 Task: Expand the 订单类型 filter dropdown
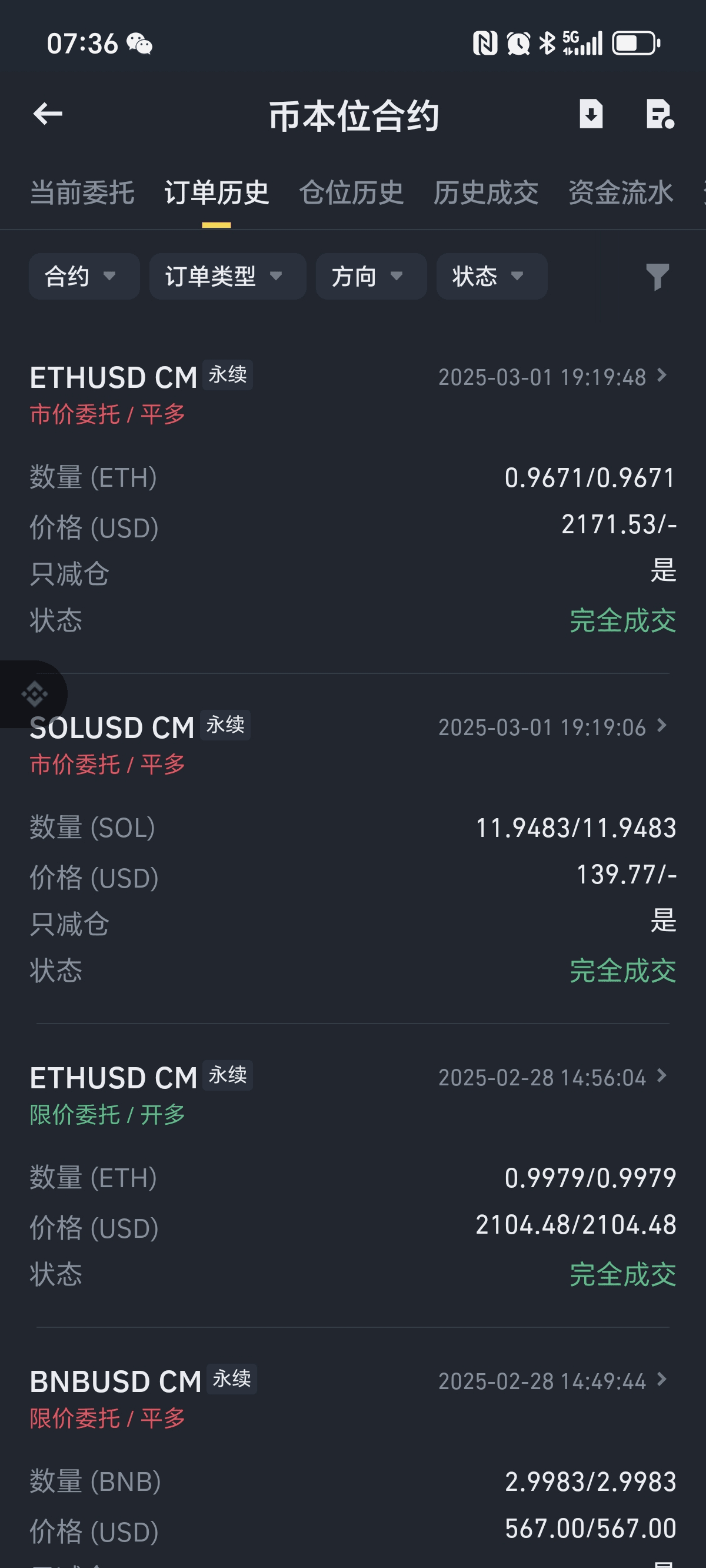[228, 277]
